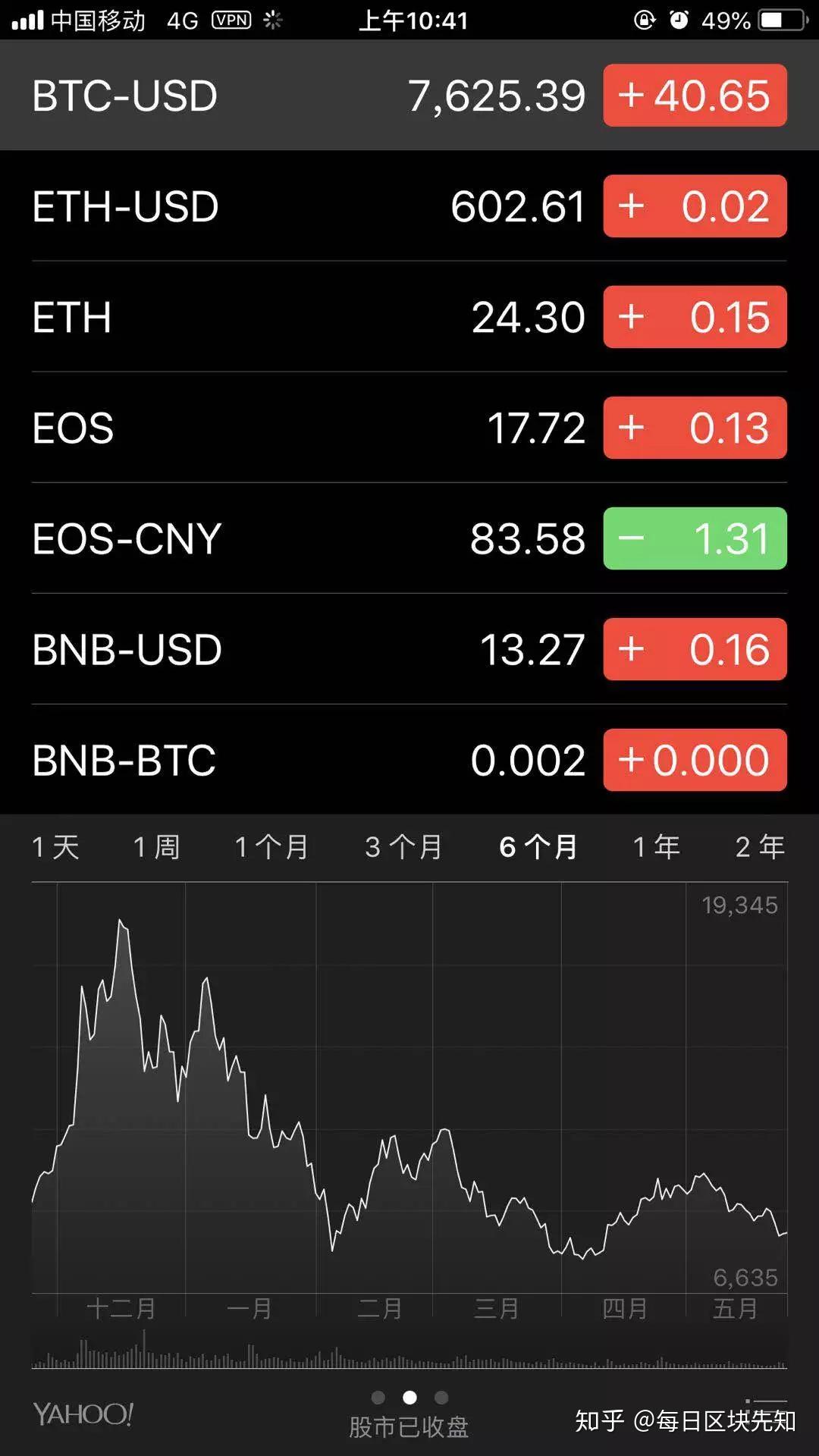
Task: Select the BNB-BTC row
Action: [303, 760]
